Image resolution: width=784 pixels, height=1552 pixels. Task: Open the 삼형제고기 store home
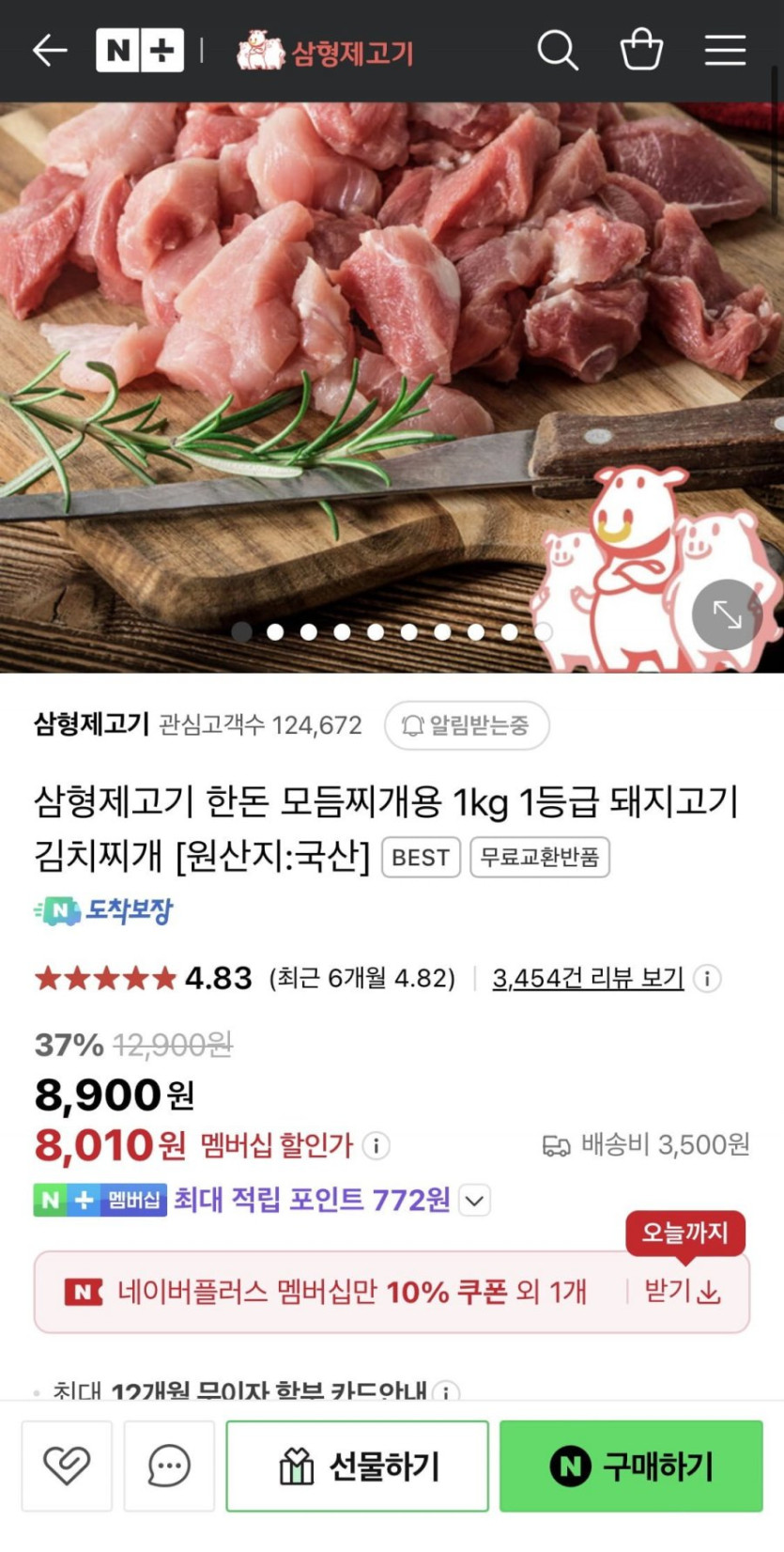[x=325, y=52]
